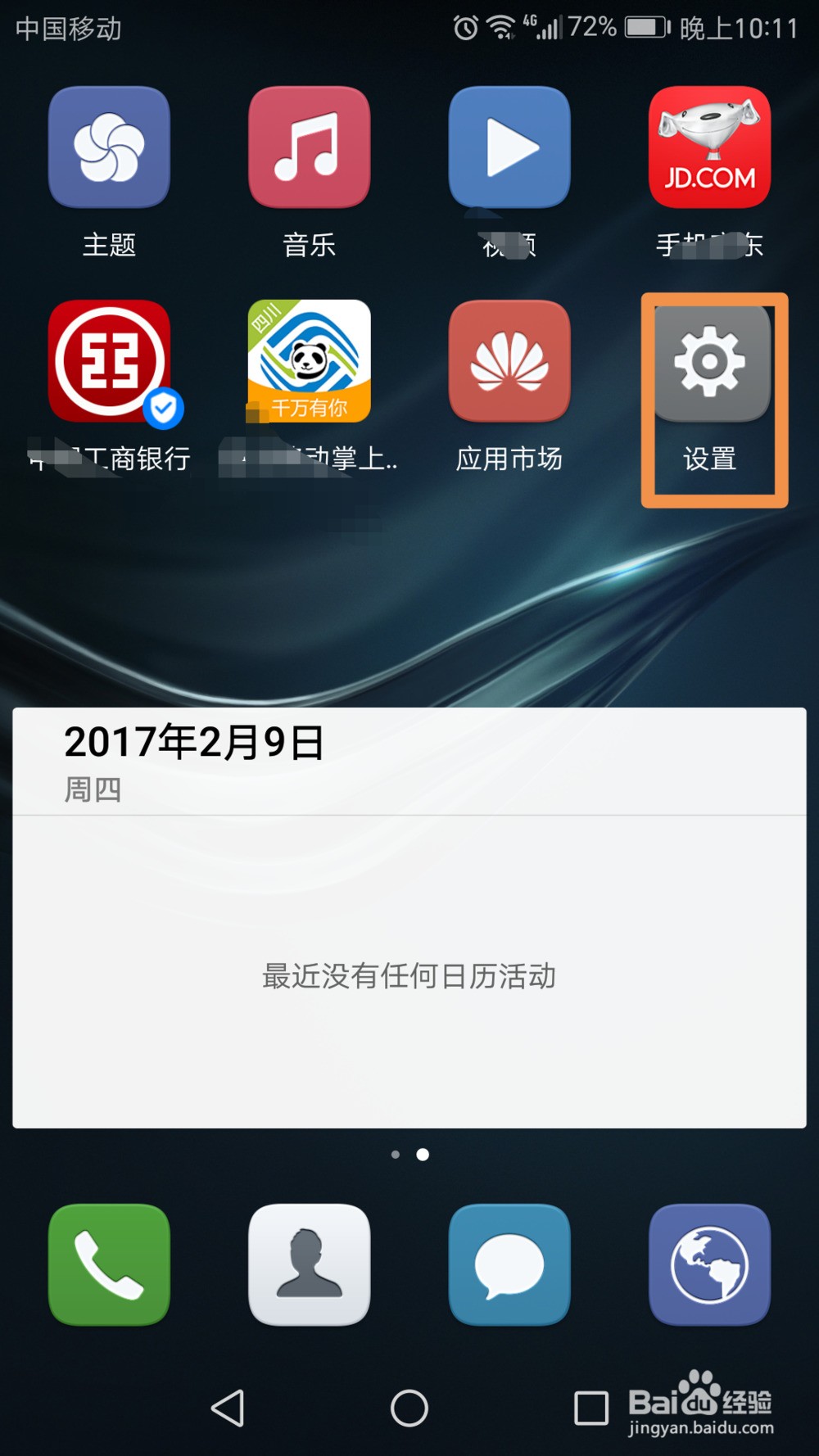This screenshot has height=1456, width=819.
Task: Open the JD.COM shopping app
Action: [x=709, y=148]
